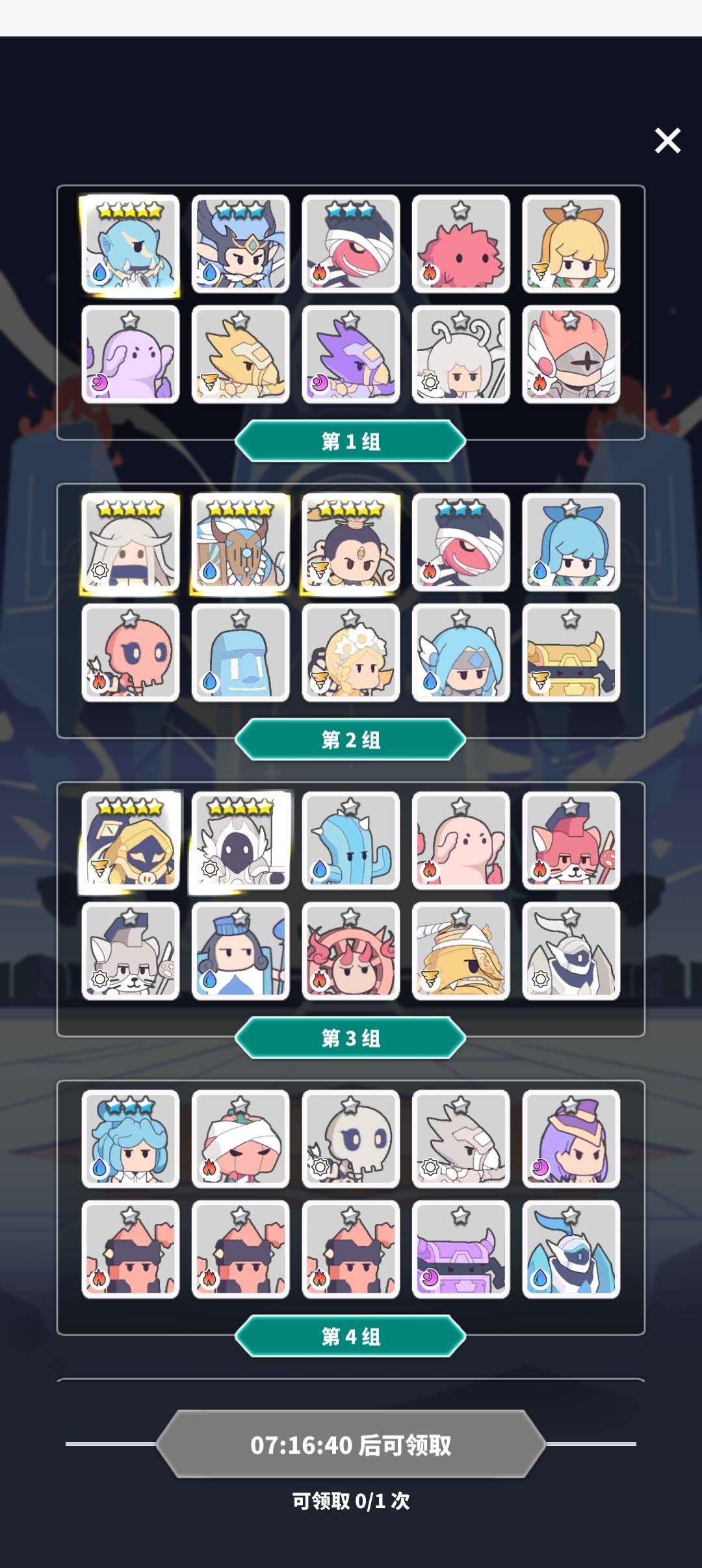Choose the blue cactus water character in group 3
702x1568 pixels.
click(350, 841)
